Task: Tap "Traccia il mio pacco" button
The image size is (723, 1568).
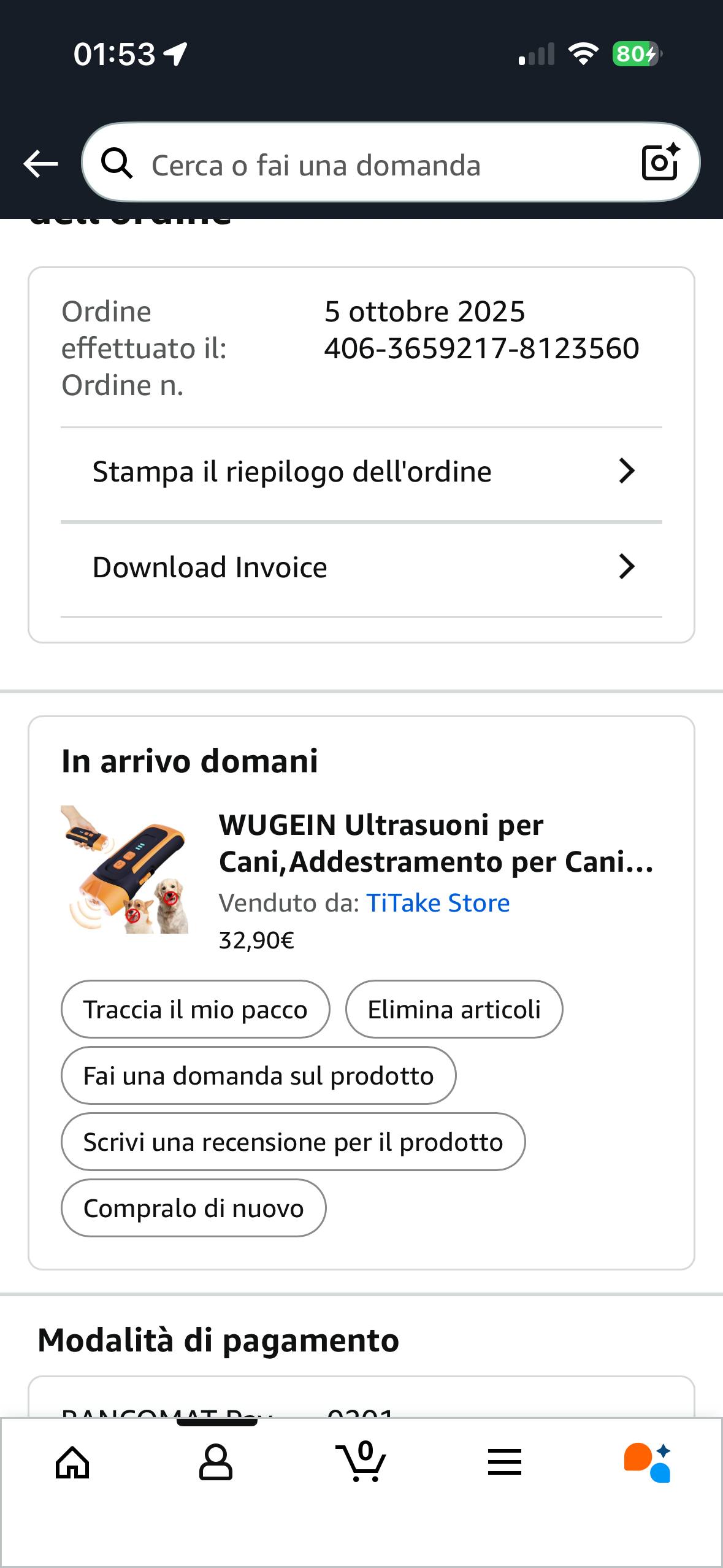Action: tap(195, 1010)
